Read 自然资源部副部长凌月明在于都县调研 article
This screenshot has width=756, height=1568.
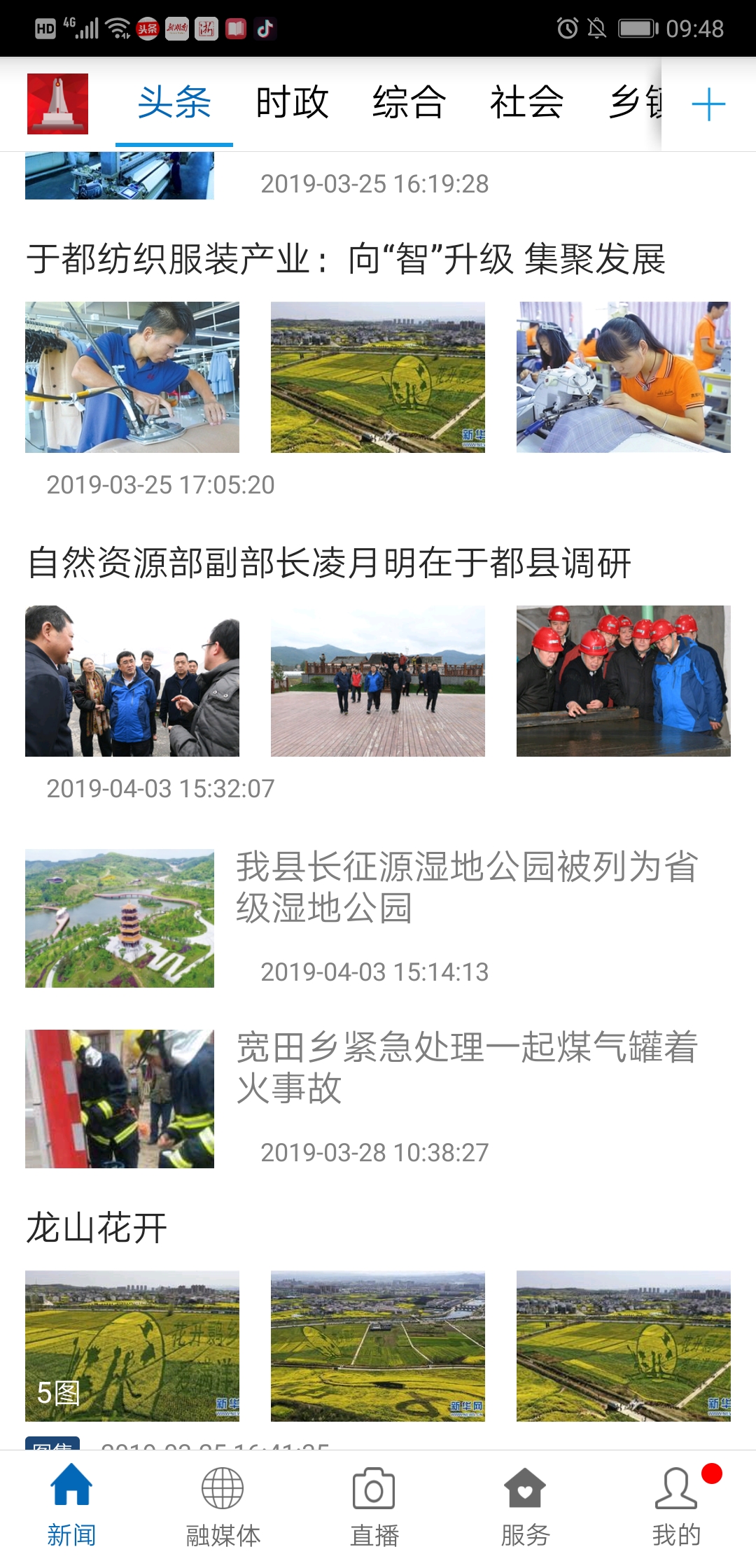[x=329, y=563]
